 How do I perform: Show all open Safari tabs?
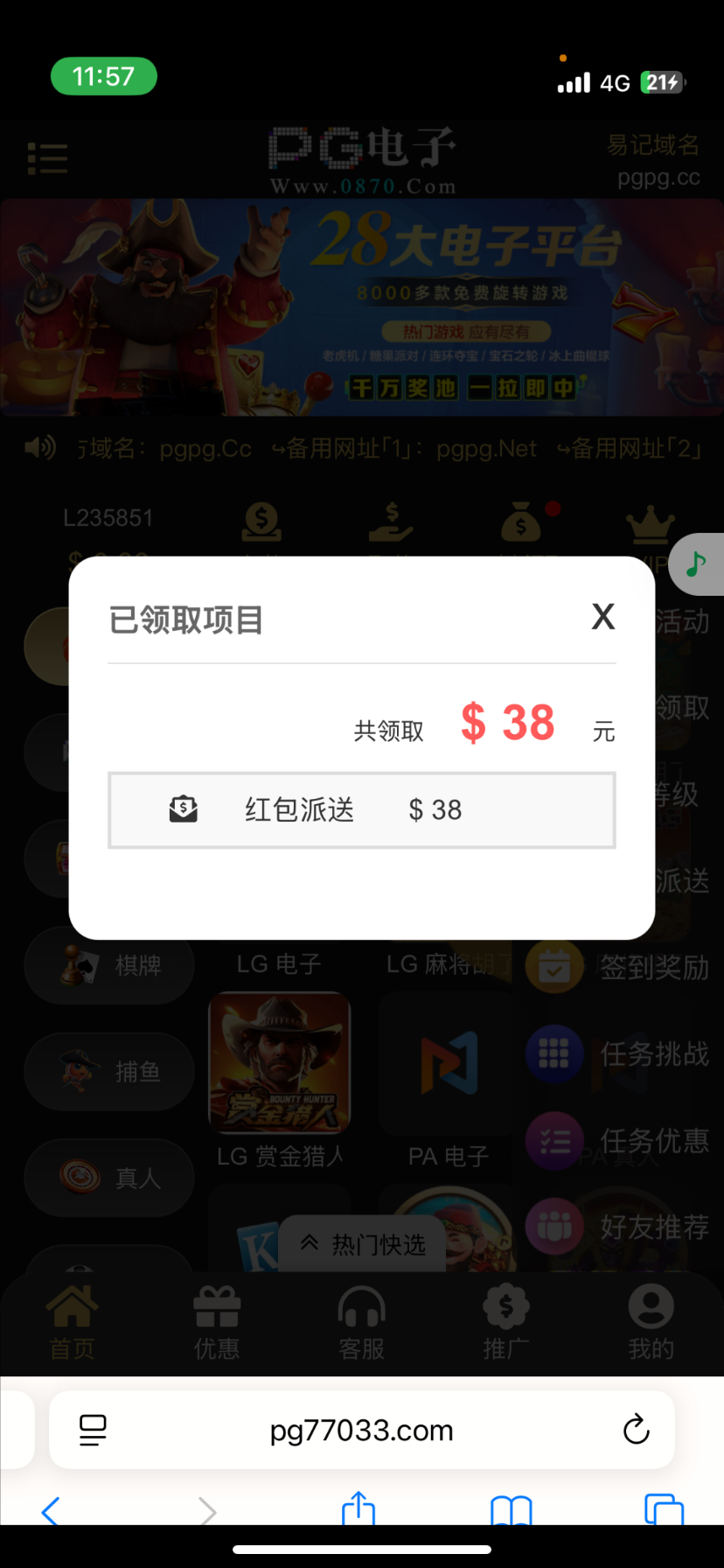pyautogui.click(x=663, y=1509)
